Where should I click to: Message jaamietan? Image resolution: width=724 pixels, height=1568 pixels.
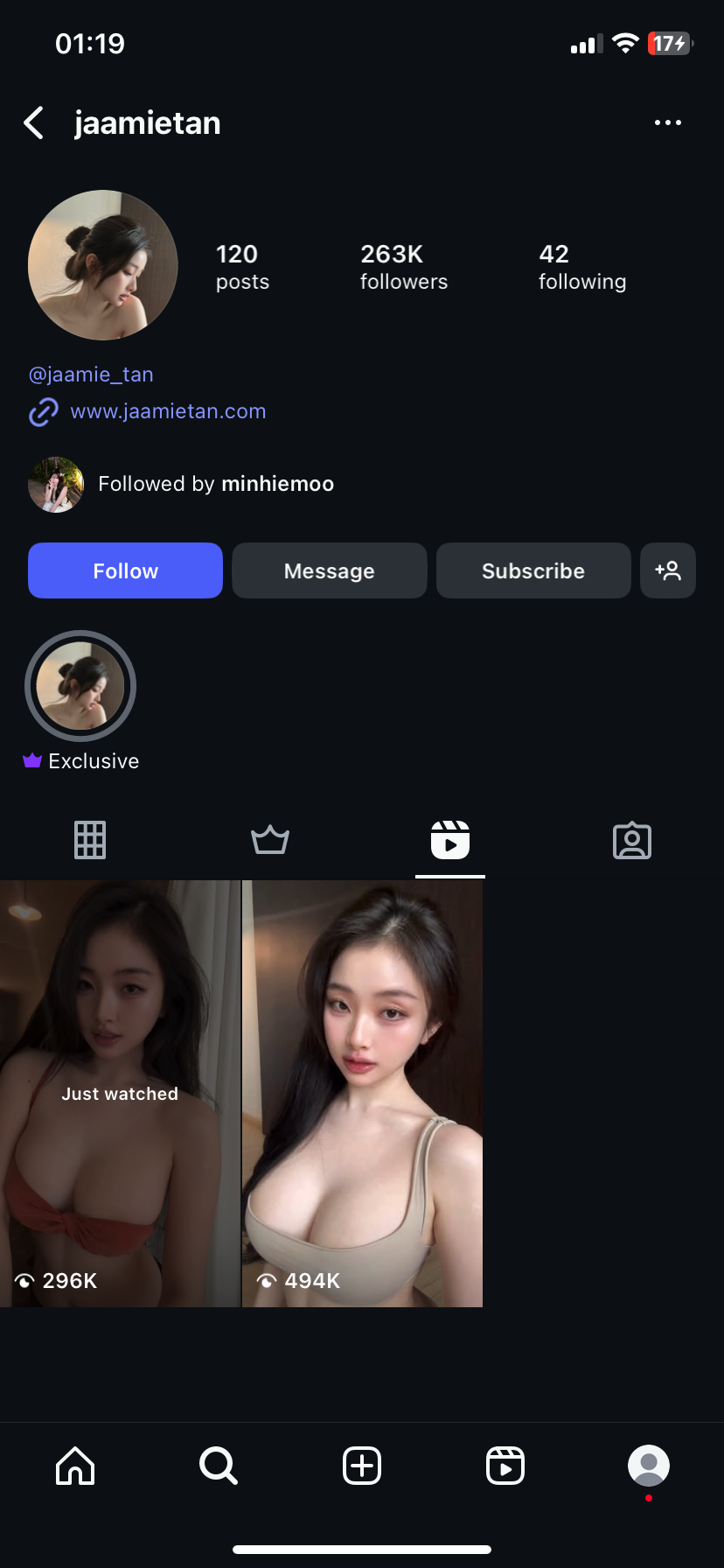pyautogui.click(x=329, y=570)
